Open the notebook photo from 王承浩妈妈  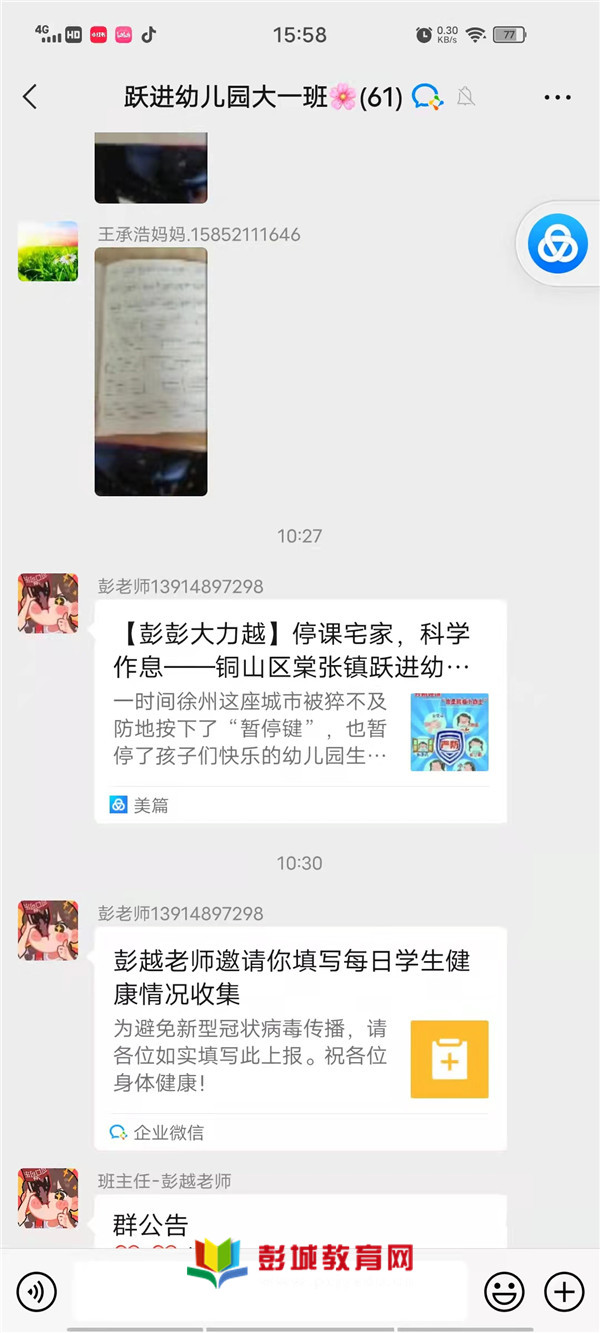(151, 372)
